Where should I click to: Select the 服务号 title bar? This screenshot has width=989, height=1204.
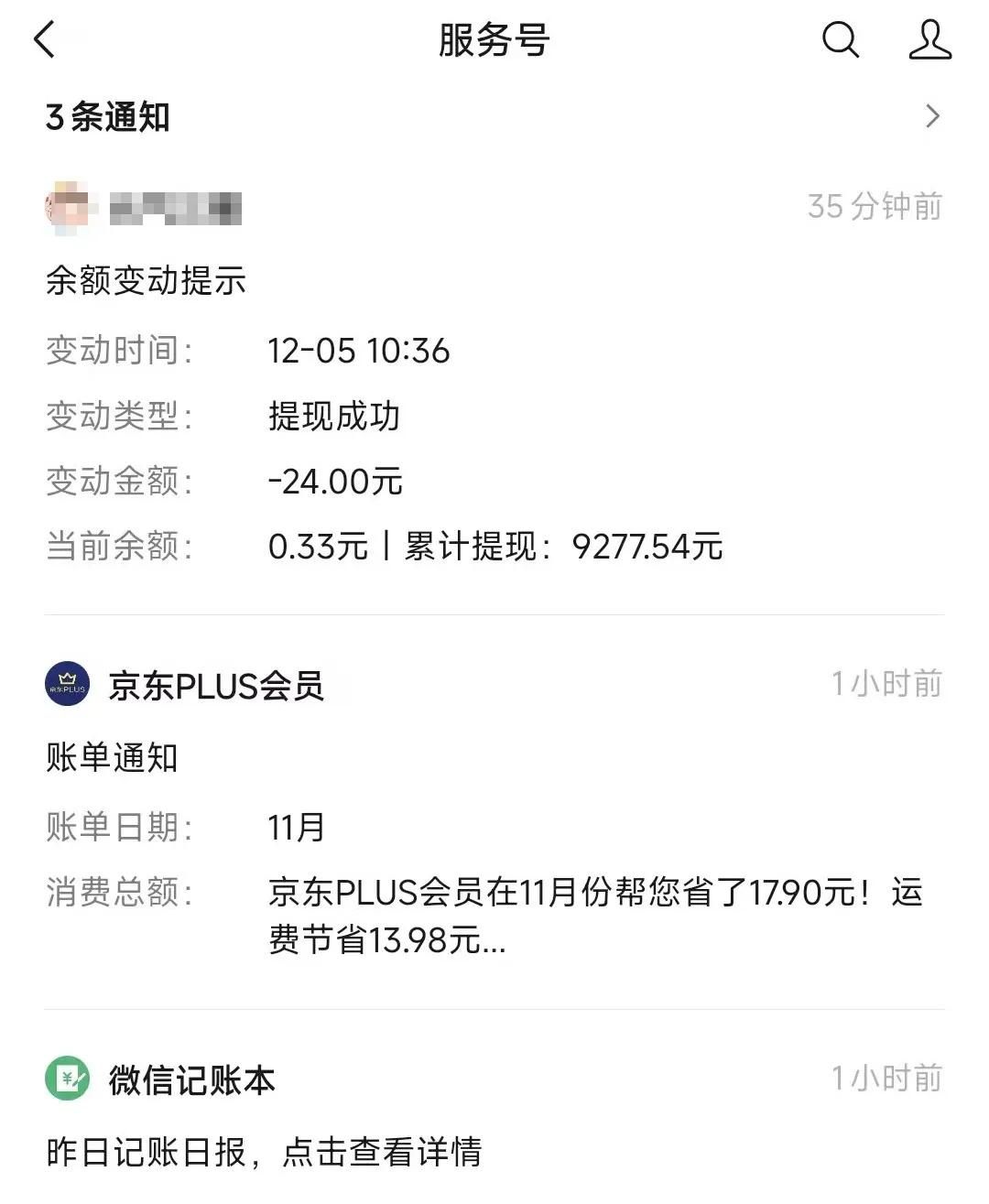[492, 41]
